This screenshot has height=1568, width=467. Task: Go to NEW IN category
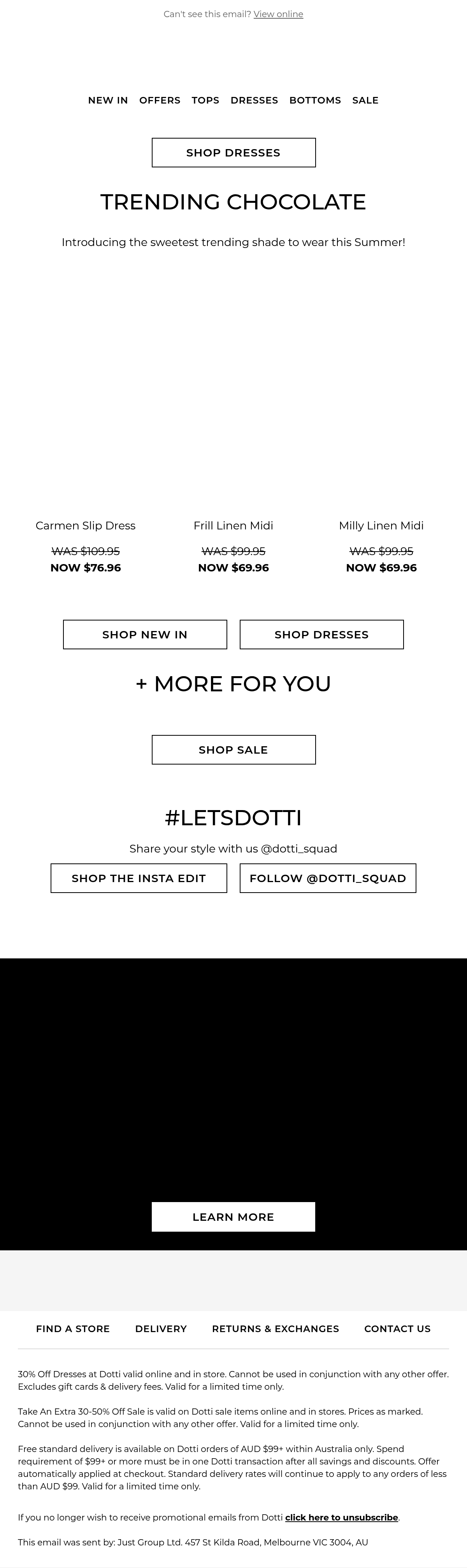(x=108, y=100)
